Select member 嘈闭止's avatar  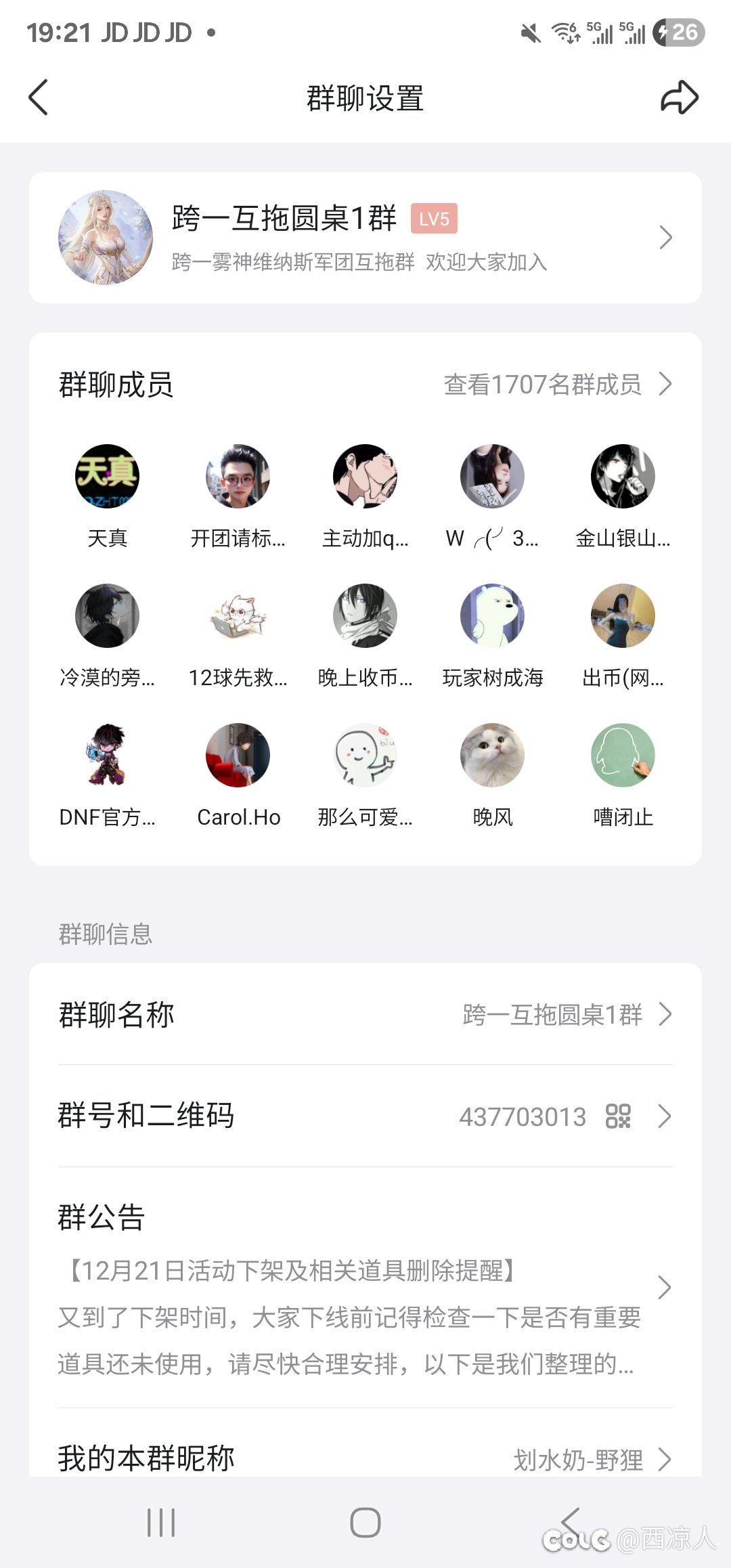pos(623,756)
